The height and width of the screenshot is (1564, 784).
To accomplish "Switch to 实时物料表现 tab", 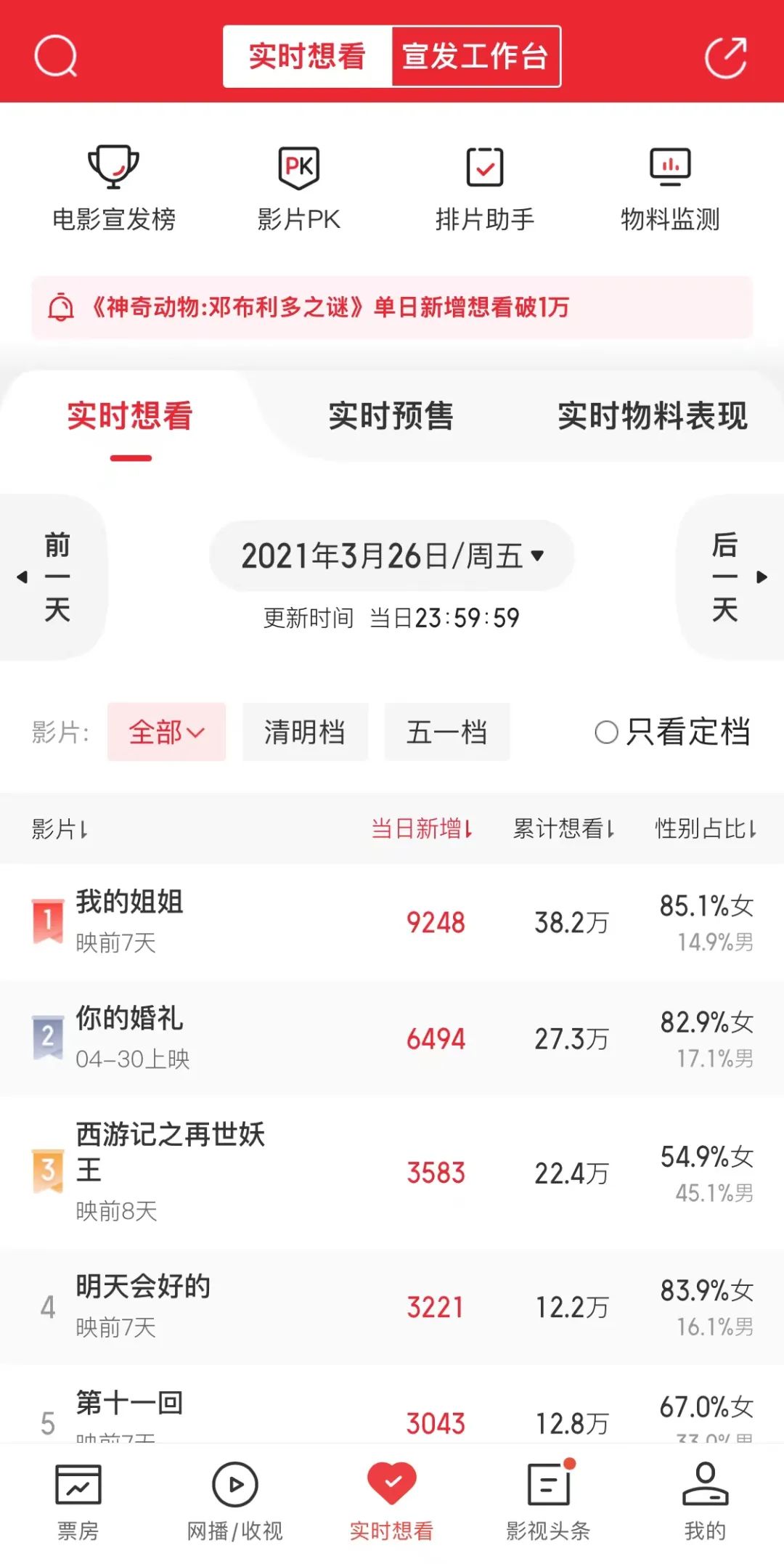I will (x=652, y=416).
